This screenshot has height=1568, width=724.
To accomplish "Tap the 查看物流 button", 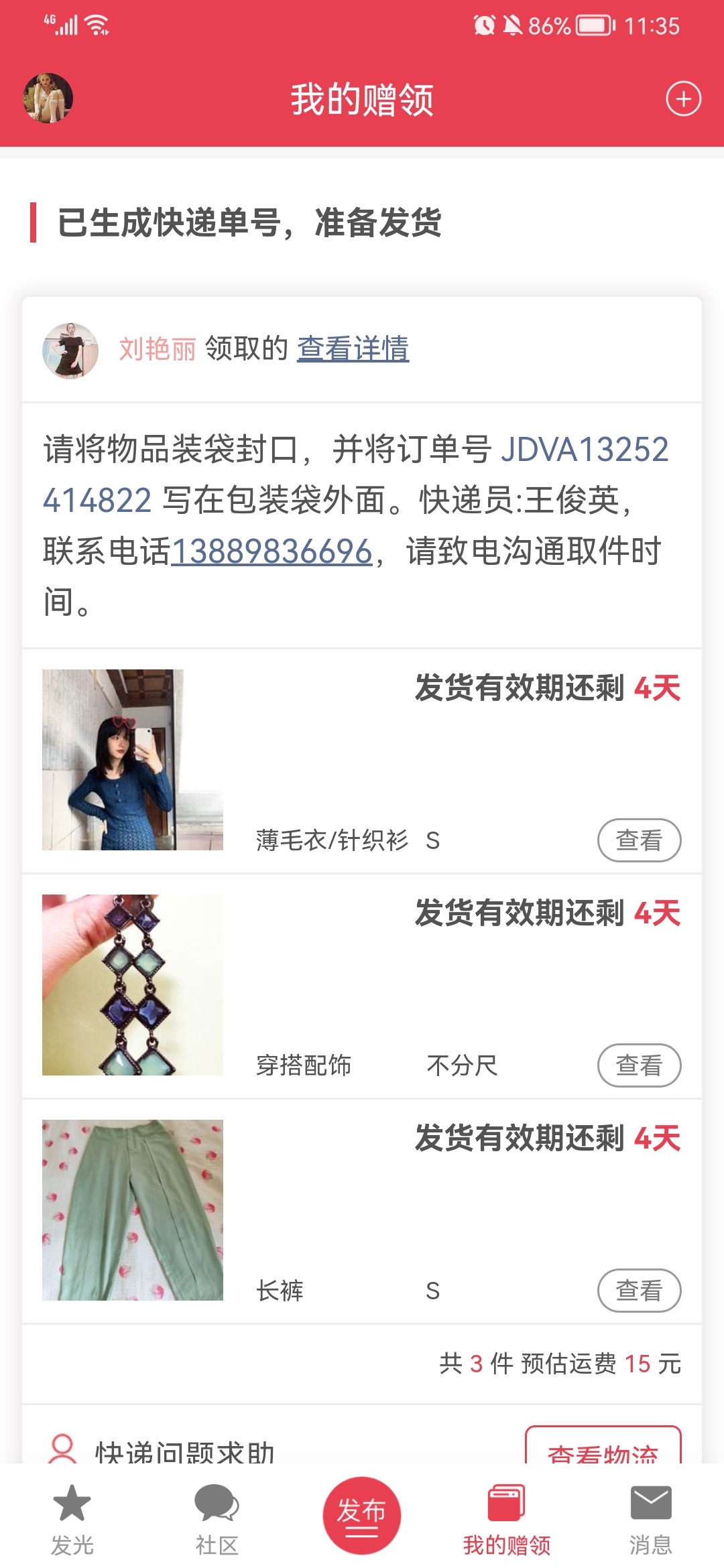I will tap(603, 1449).
